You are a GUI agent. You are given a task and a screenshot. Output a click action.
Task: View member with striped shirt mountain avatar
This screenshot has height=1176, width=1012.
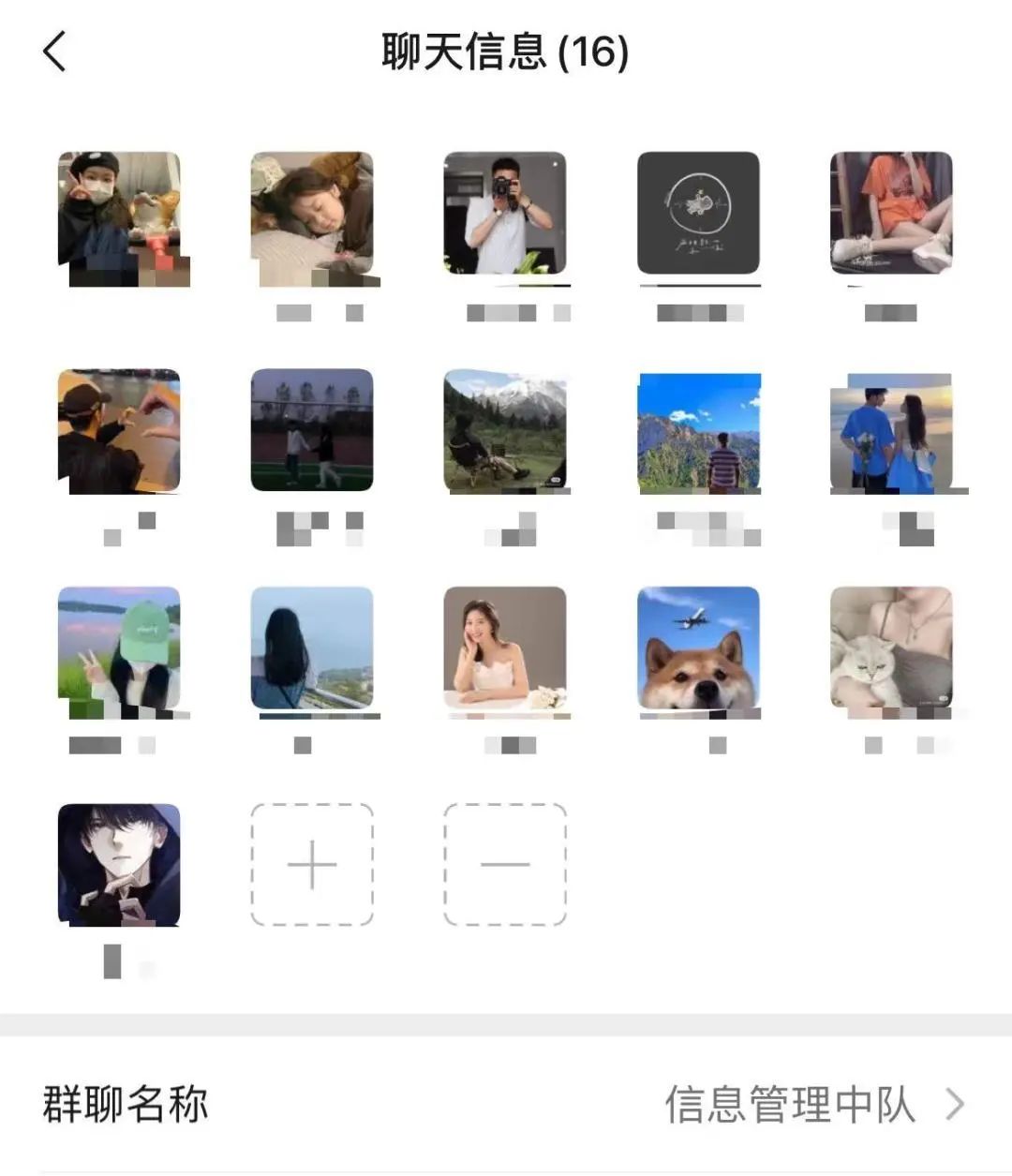point(698,431)
